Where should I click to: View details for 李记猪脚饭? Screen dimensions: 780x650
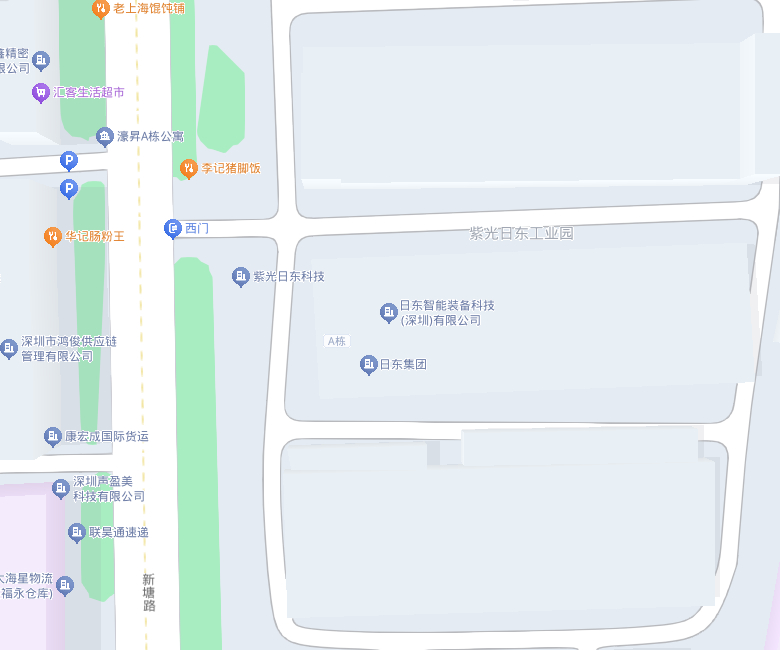(x=188, y=168)
